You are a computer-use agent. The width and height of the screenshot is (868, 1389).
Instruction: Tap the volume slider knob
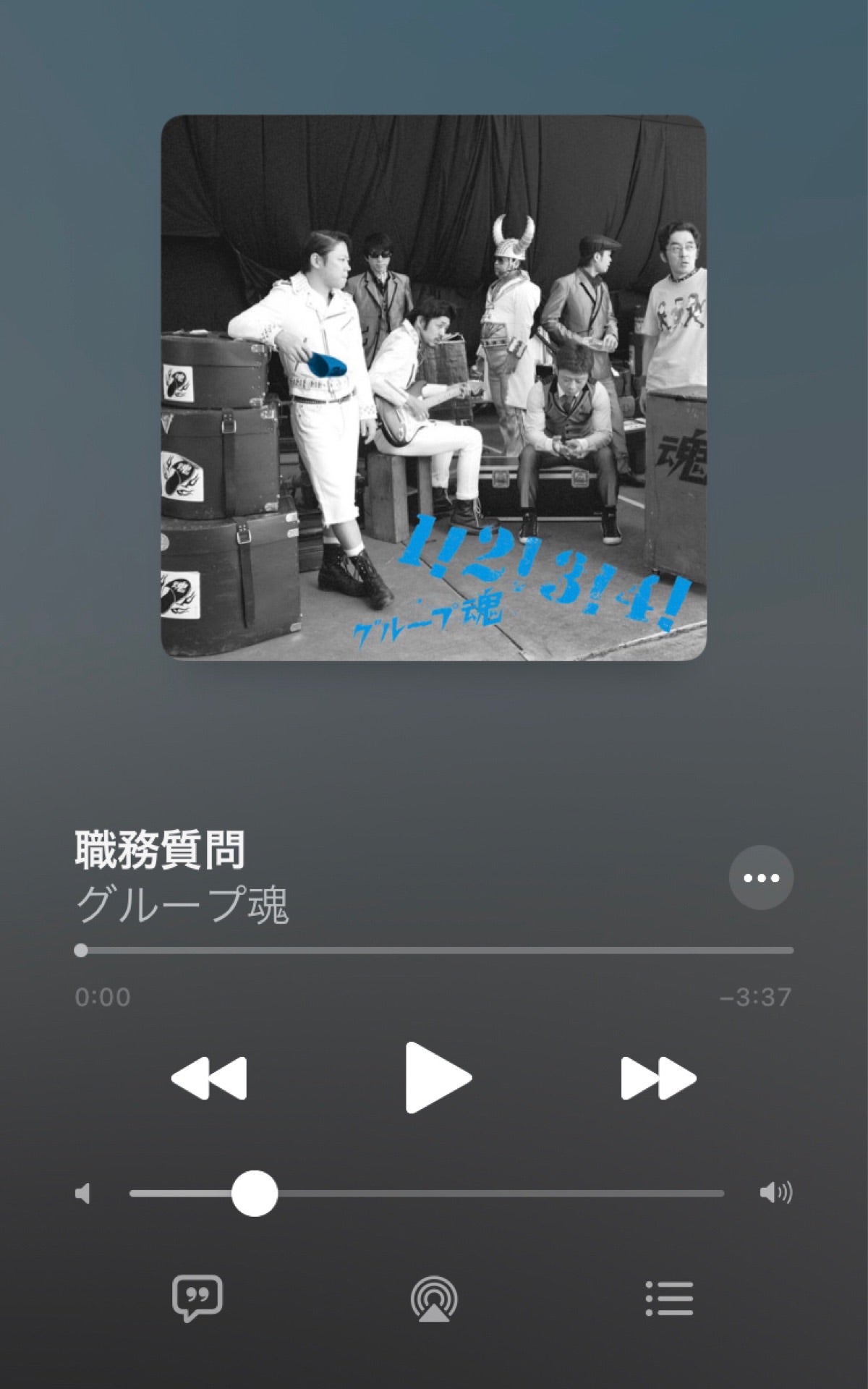click(255, 1194)
